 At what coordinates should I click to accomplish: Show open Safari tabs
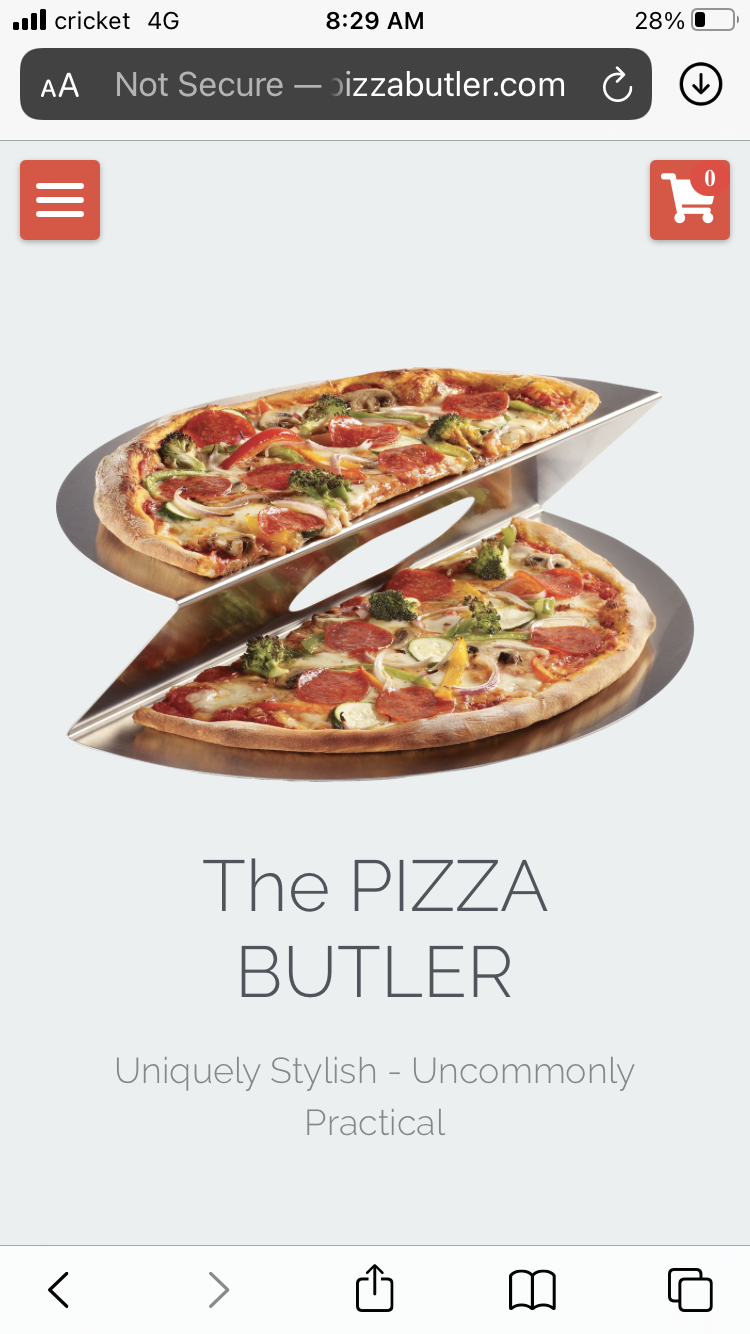pos(690,1289)
